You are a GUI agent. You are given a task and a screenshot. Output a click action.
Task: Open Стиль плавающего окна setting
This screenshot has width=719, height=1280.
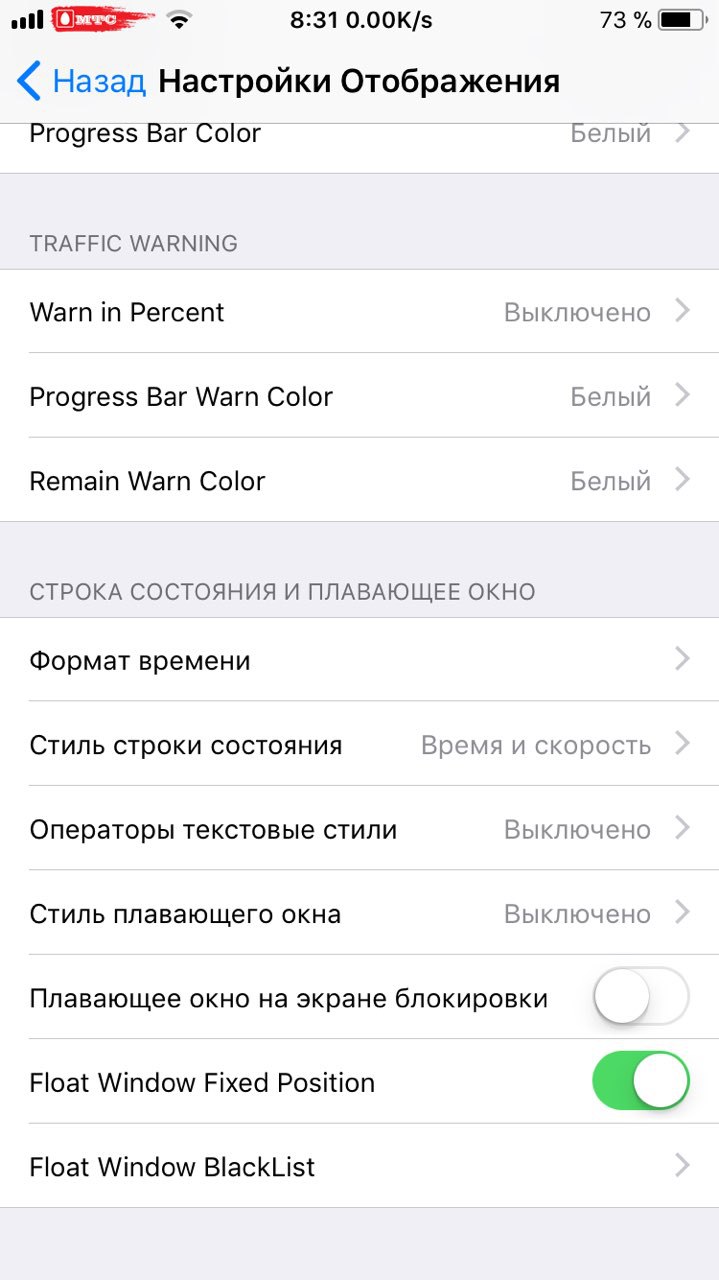tap(359, 913)
